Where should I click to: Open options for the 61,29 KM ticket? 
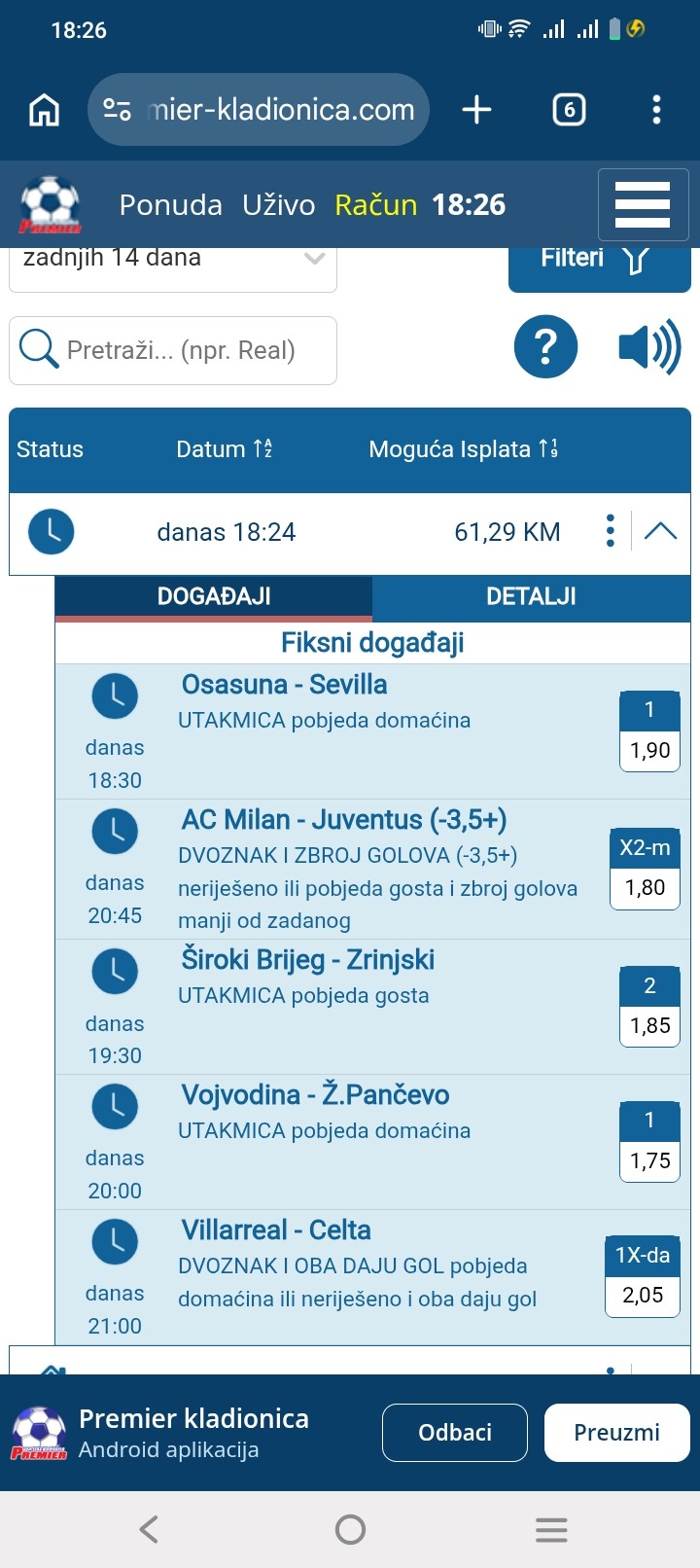[x=610, y=531]
